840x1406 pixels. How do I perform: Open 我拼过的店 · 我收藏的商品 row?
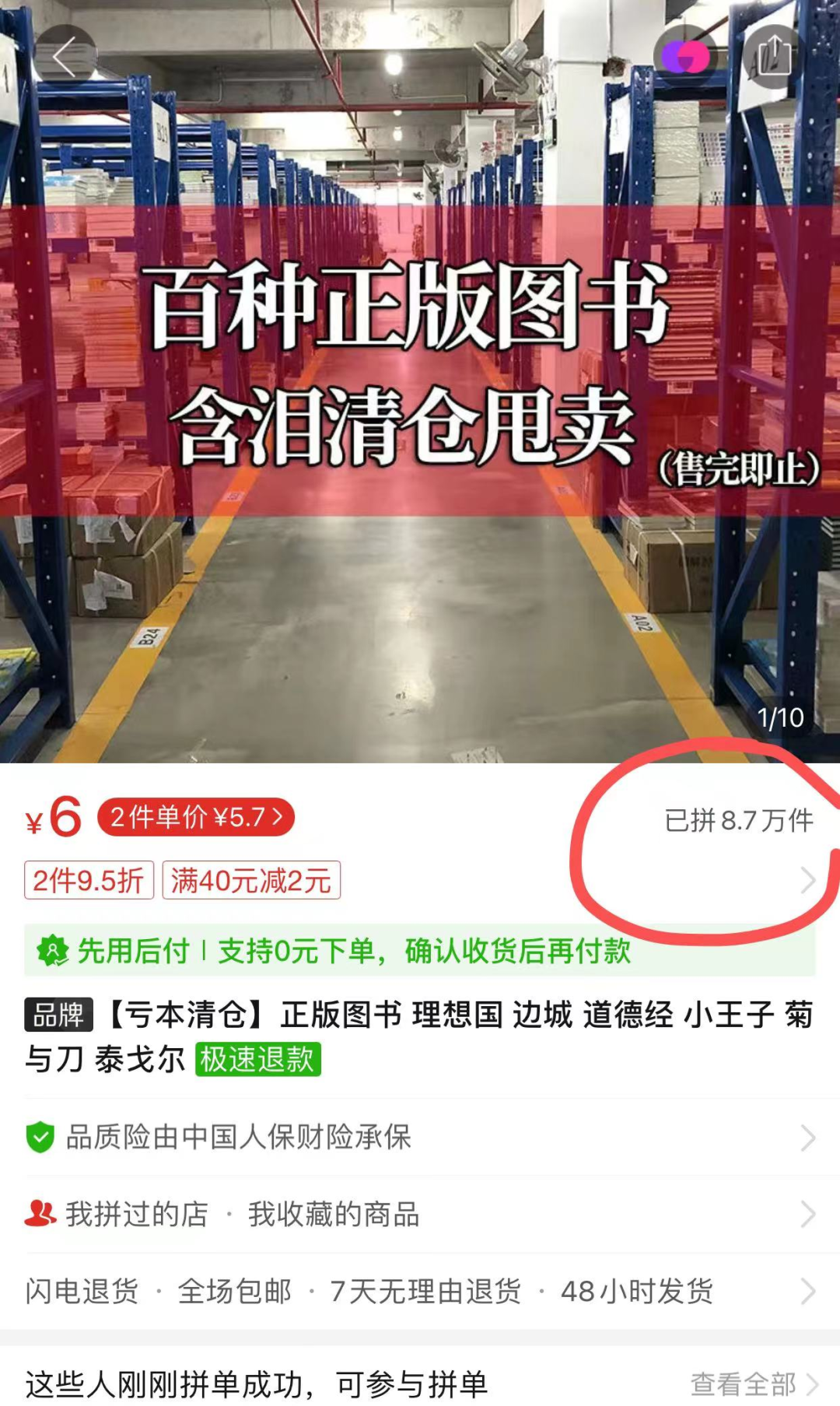point(420,1214)
